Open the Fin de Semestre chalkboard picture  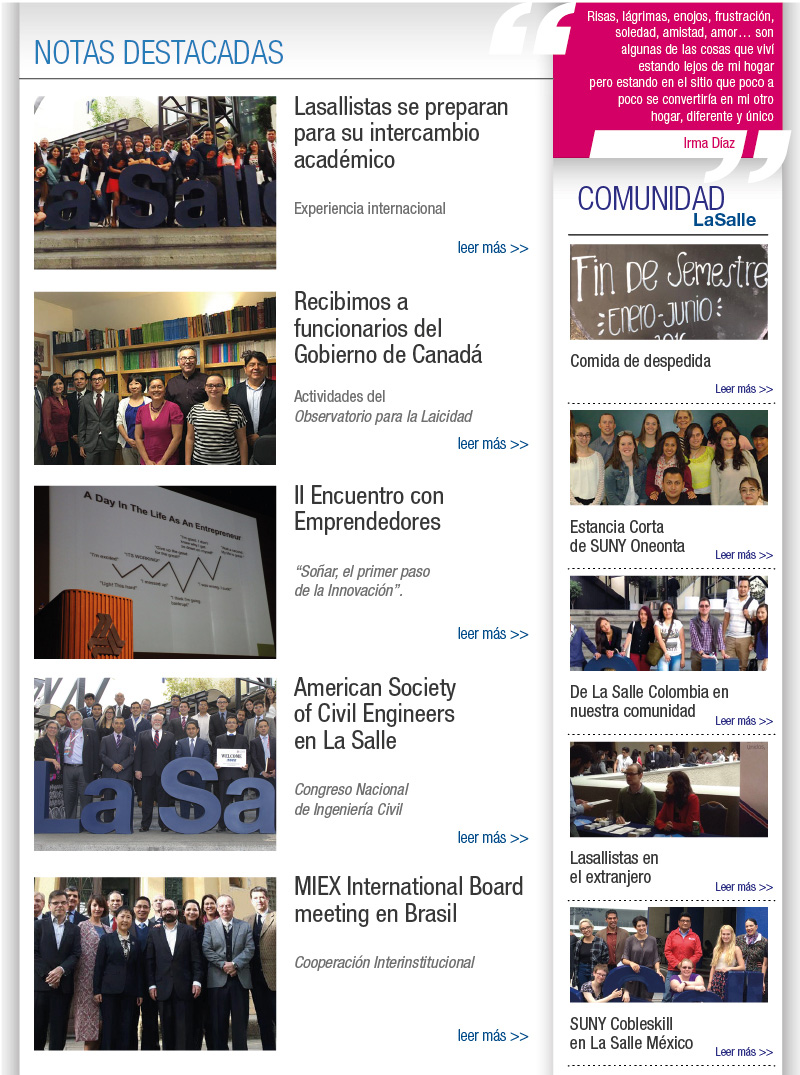pos(669,292)
